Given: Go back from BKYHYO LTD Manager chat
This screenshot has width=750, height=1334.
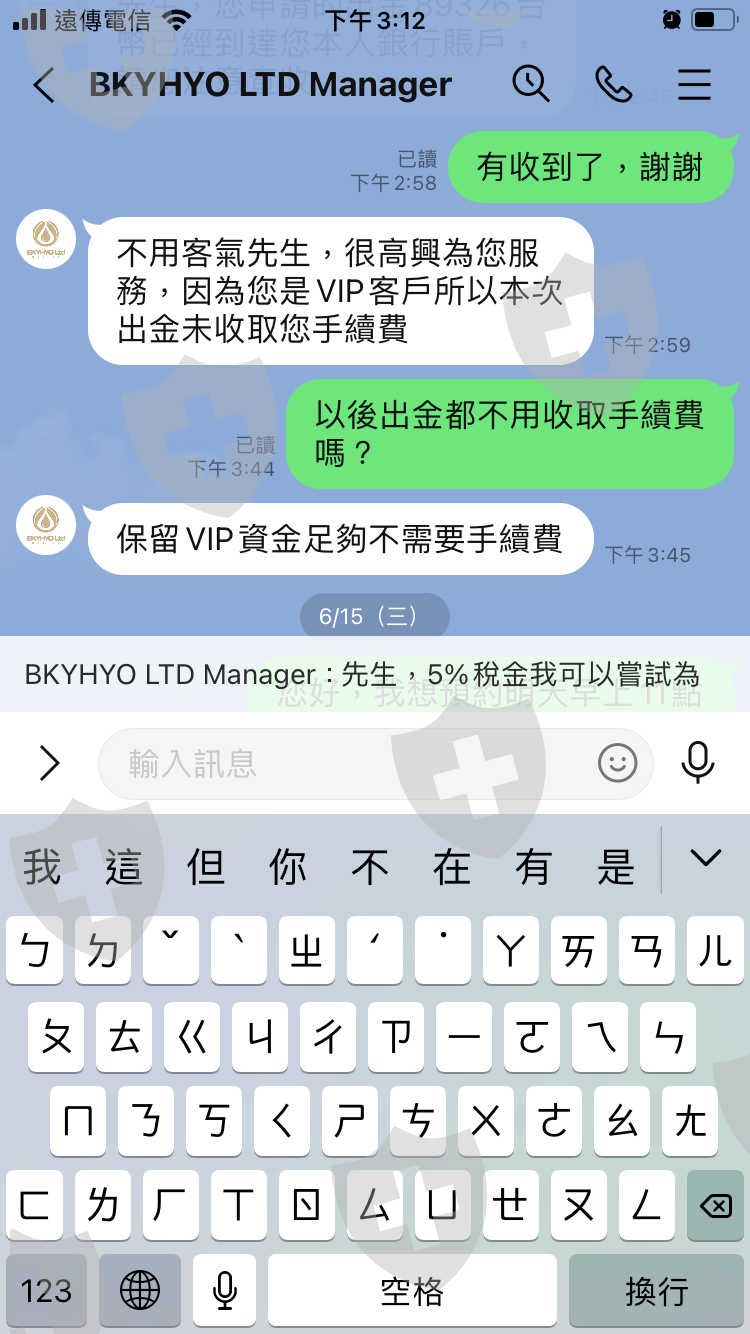Looking at the screenshot, I should (43, 86).
